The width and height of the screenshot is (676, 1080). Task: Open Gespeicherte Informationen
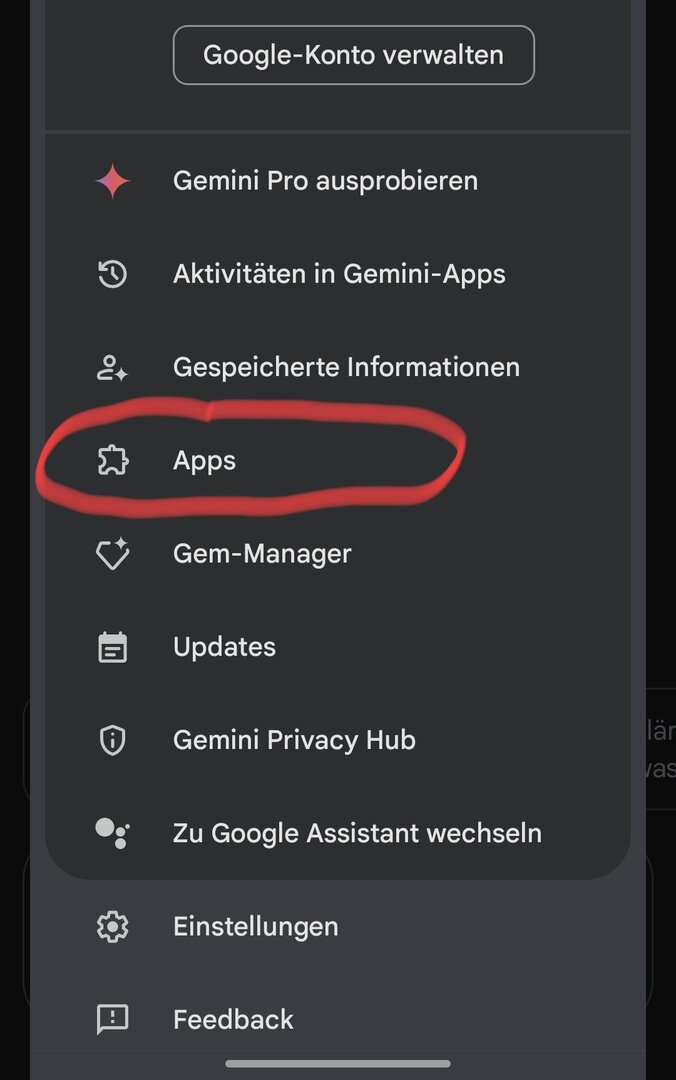click(x=346, y=367)
